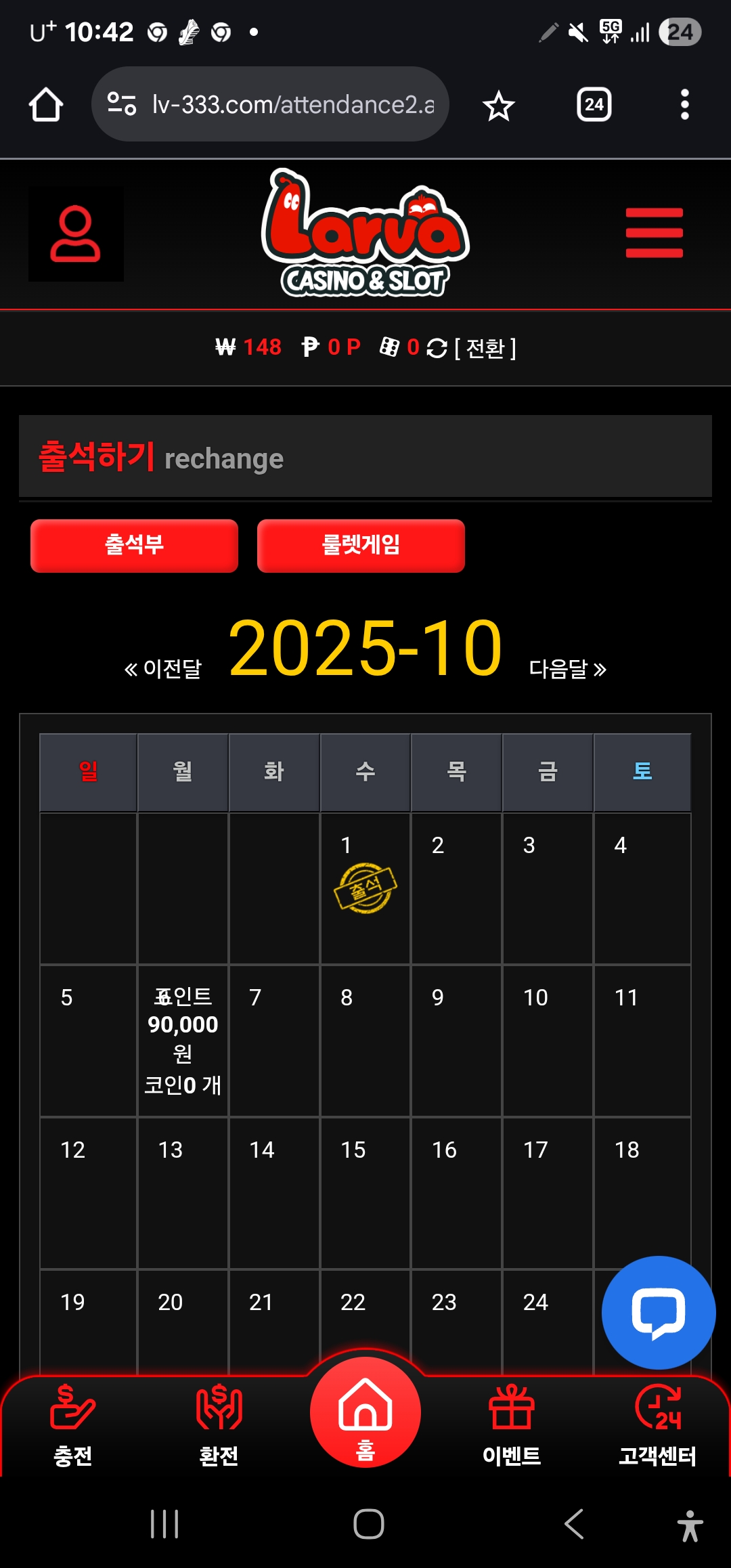
Task: Open the blue chat bubble button
Action: pyautogui.click(x=658, y=1313)
